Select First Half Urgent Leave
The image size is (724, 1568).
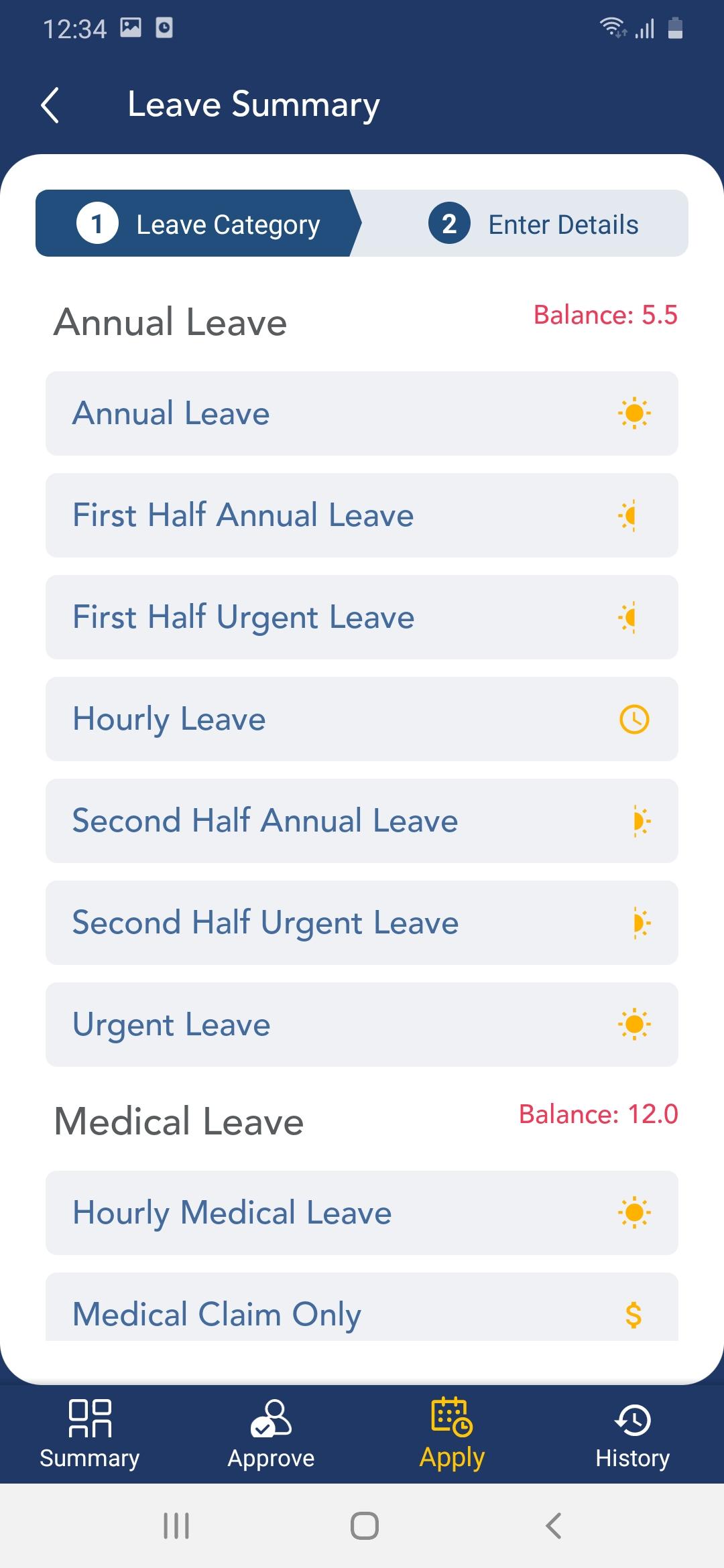pyautogui.click(x=362, y=617)
